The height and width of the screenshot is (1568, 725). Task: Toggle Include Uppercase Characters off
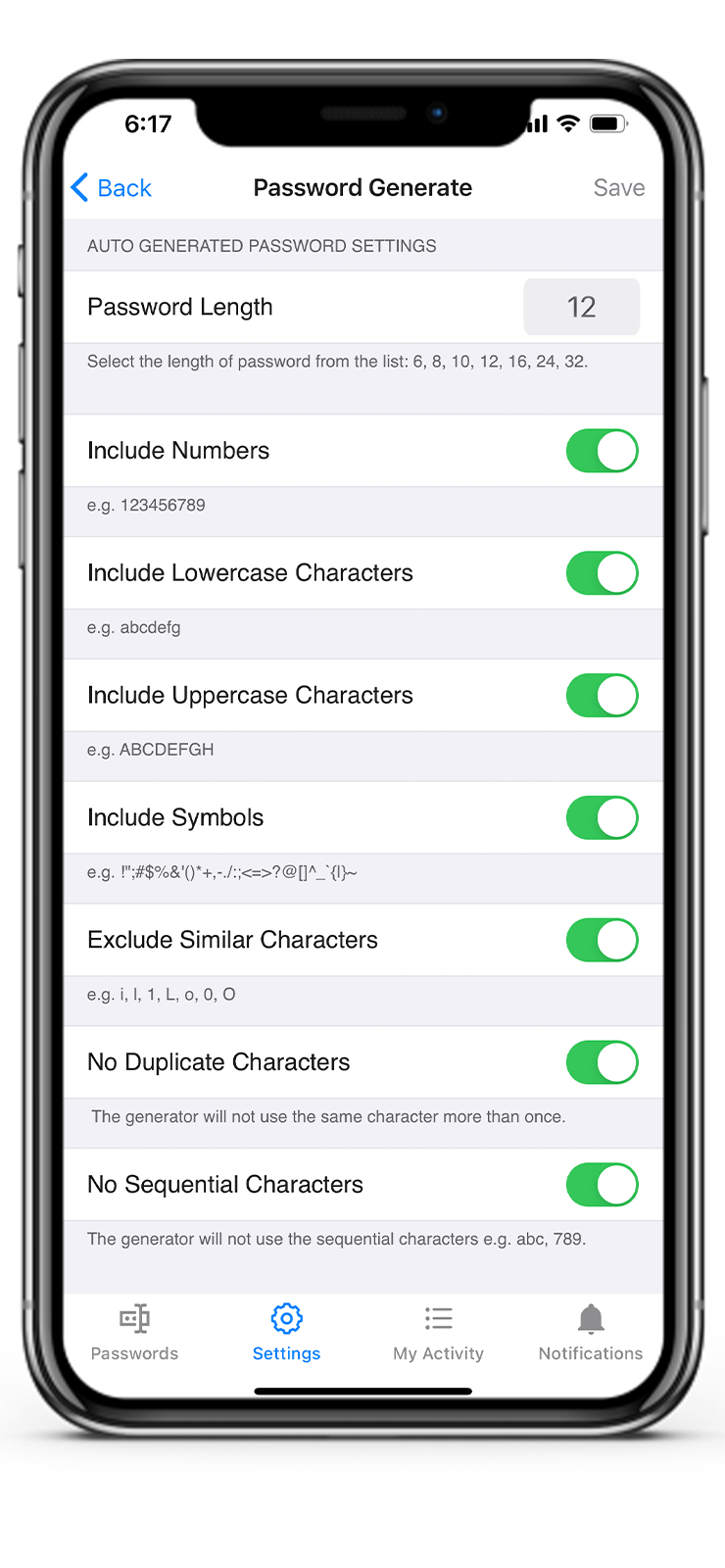point(603,696)
